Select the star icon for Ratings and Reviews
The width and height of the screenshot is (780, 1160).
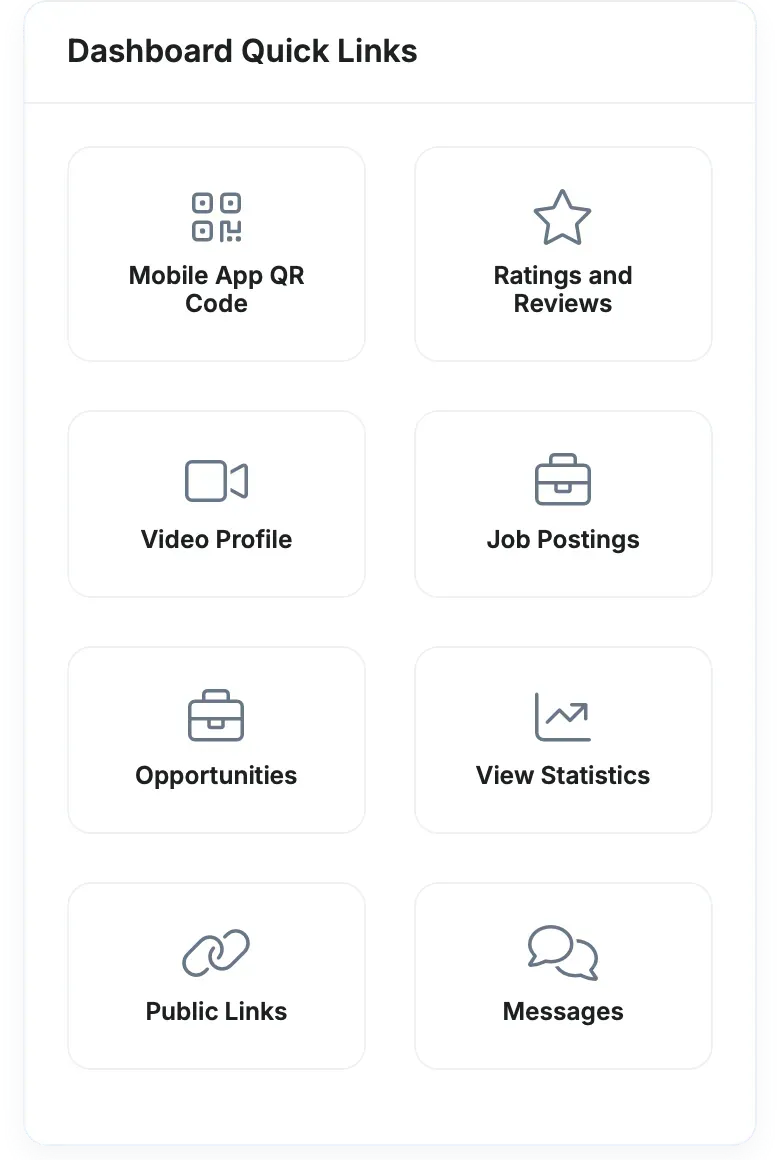tap(563, 215)
